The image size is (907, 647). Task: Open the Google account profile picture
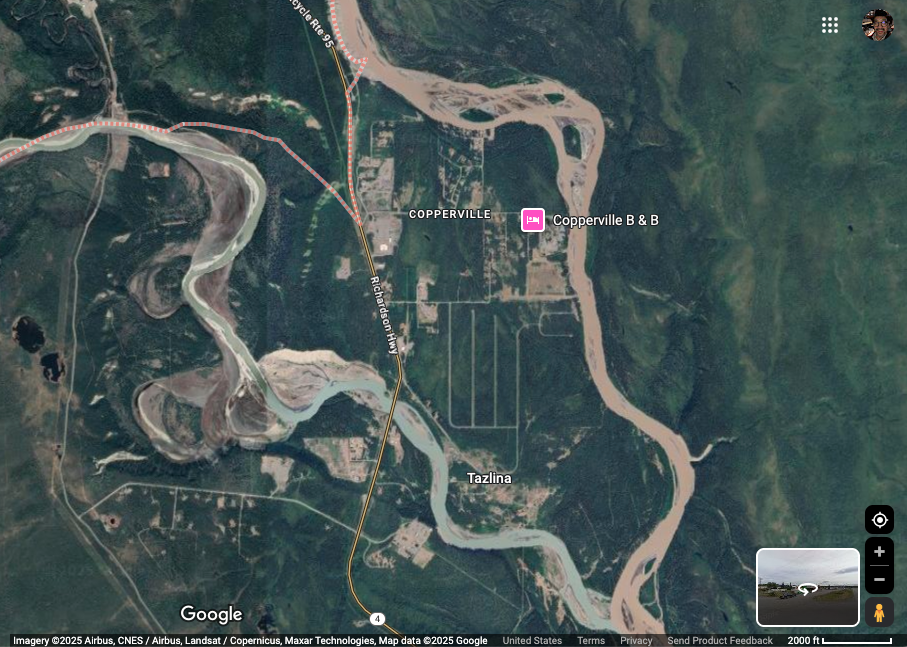point(877,25)
